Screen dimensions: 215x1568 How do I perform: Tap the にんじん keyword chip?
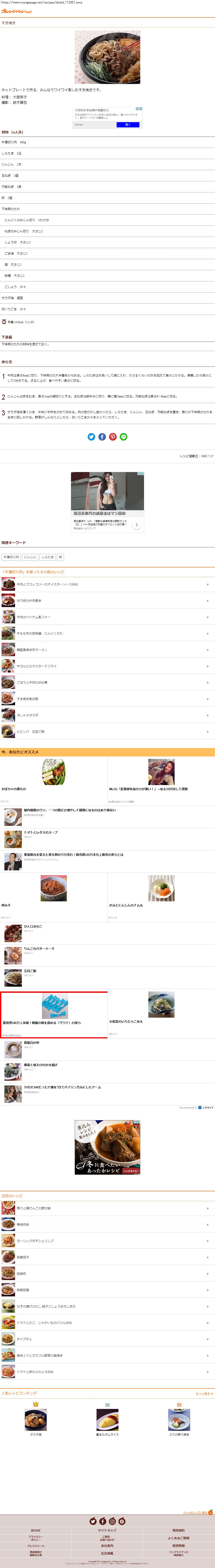[x=30, y=557]
